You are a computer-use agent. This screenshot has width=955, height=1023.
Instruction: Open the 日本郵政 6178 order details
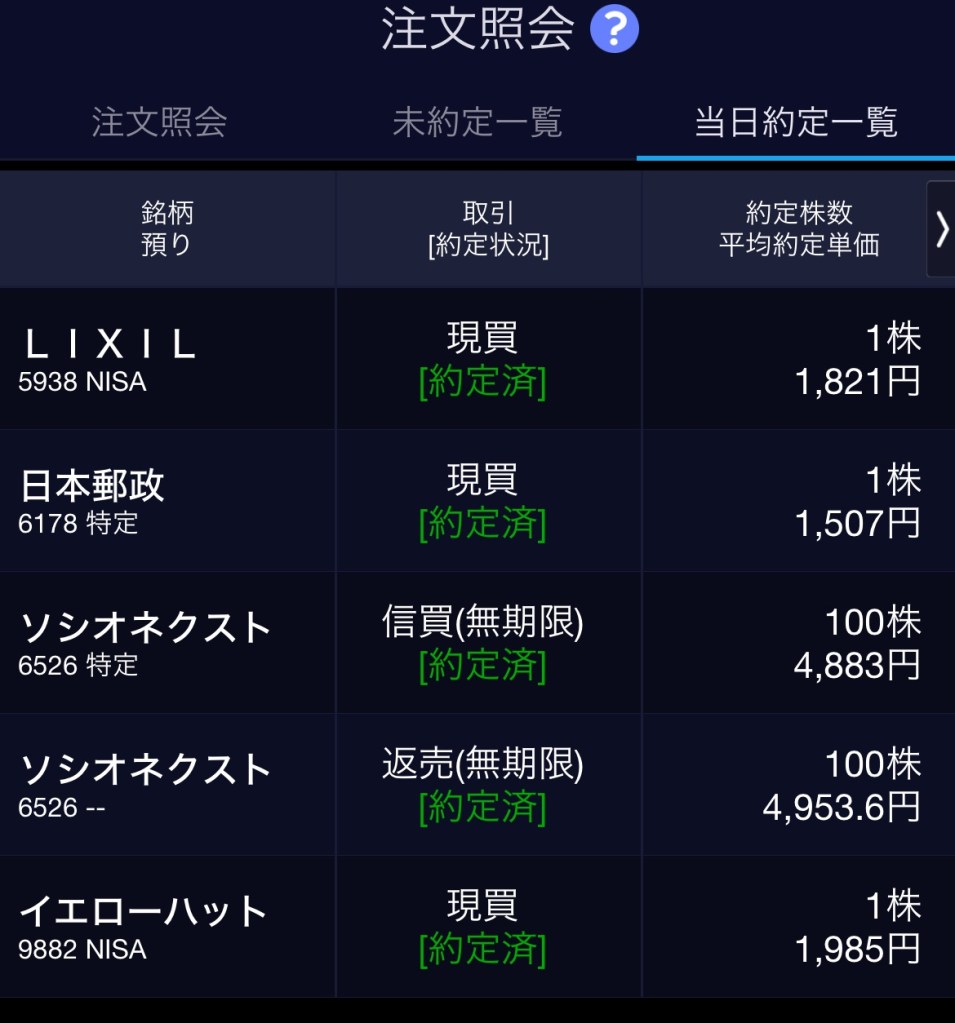(x=477, y=501)
